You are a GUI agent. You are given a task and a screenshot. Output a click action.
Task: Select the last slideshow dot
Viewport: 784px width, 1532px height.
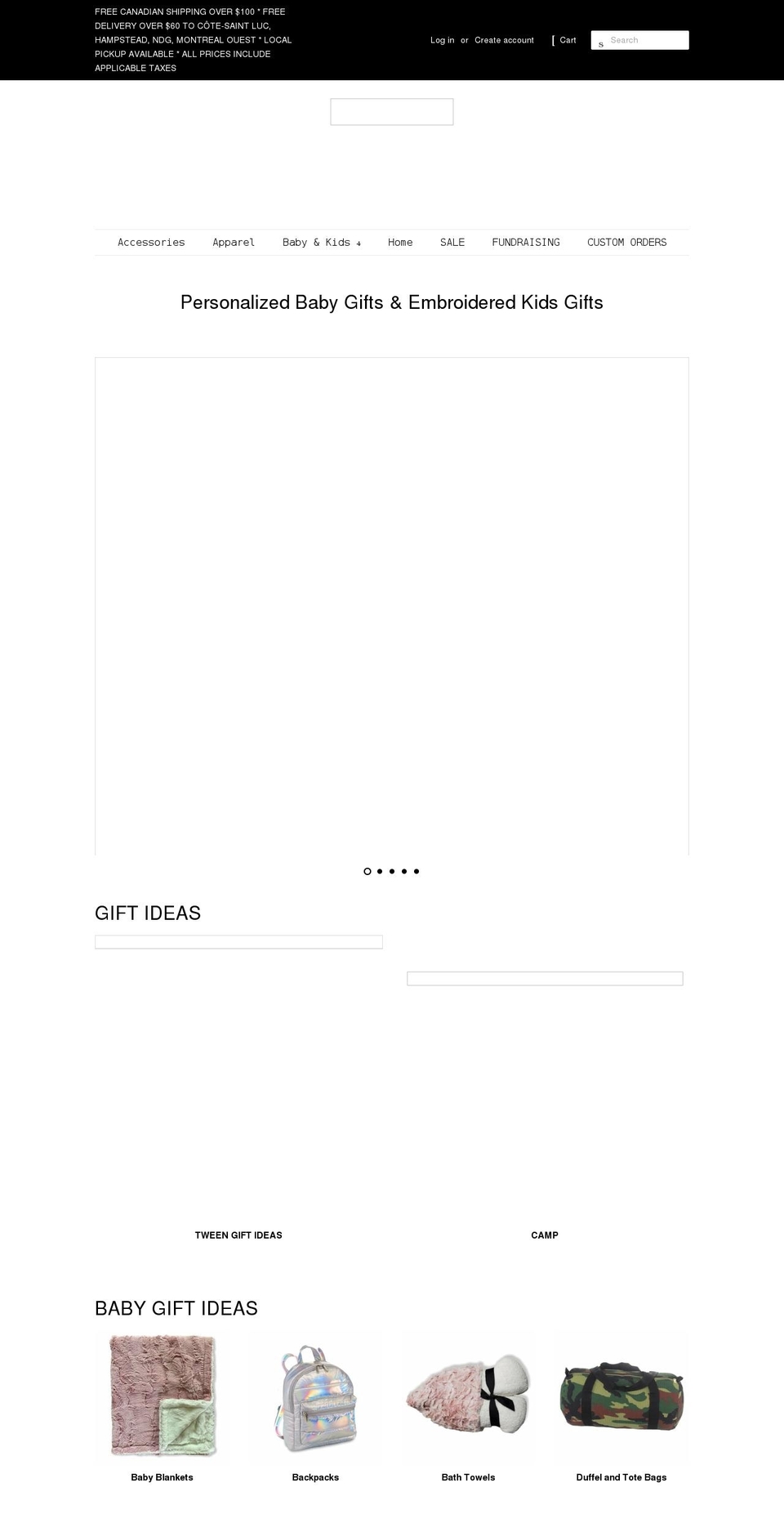(416, 871)
